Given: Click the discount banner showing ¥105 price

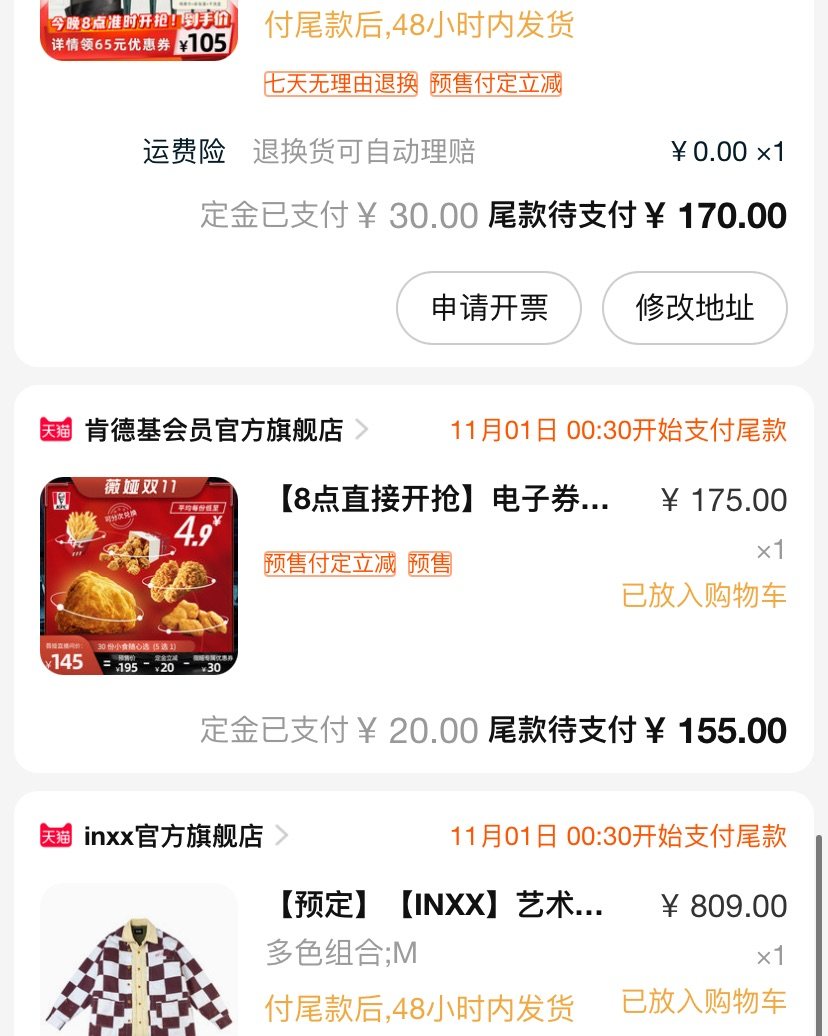Looking at the screenshot, I should (x=138, y=31).
